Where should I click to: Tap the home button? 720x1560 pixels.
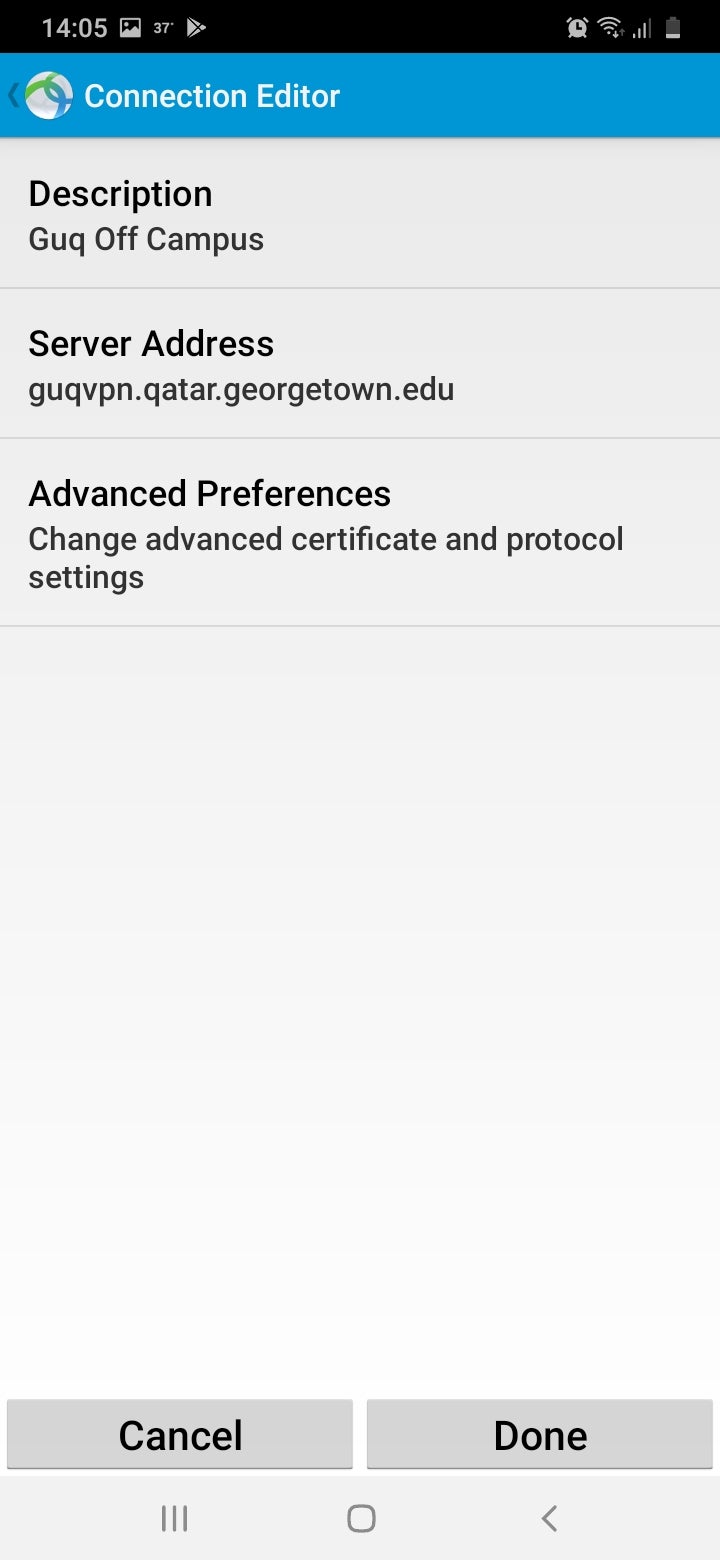(360, 1516)
